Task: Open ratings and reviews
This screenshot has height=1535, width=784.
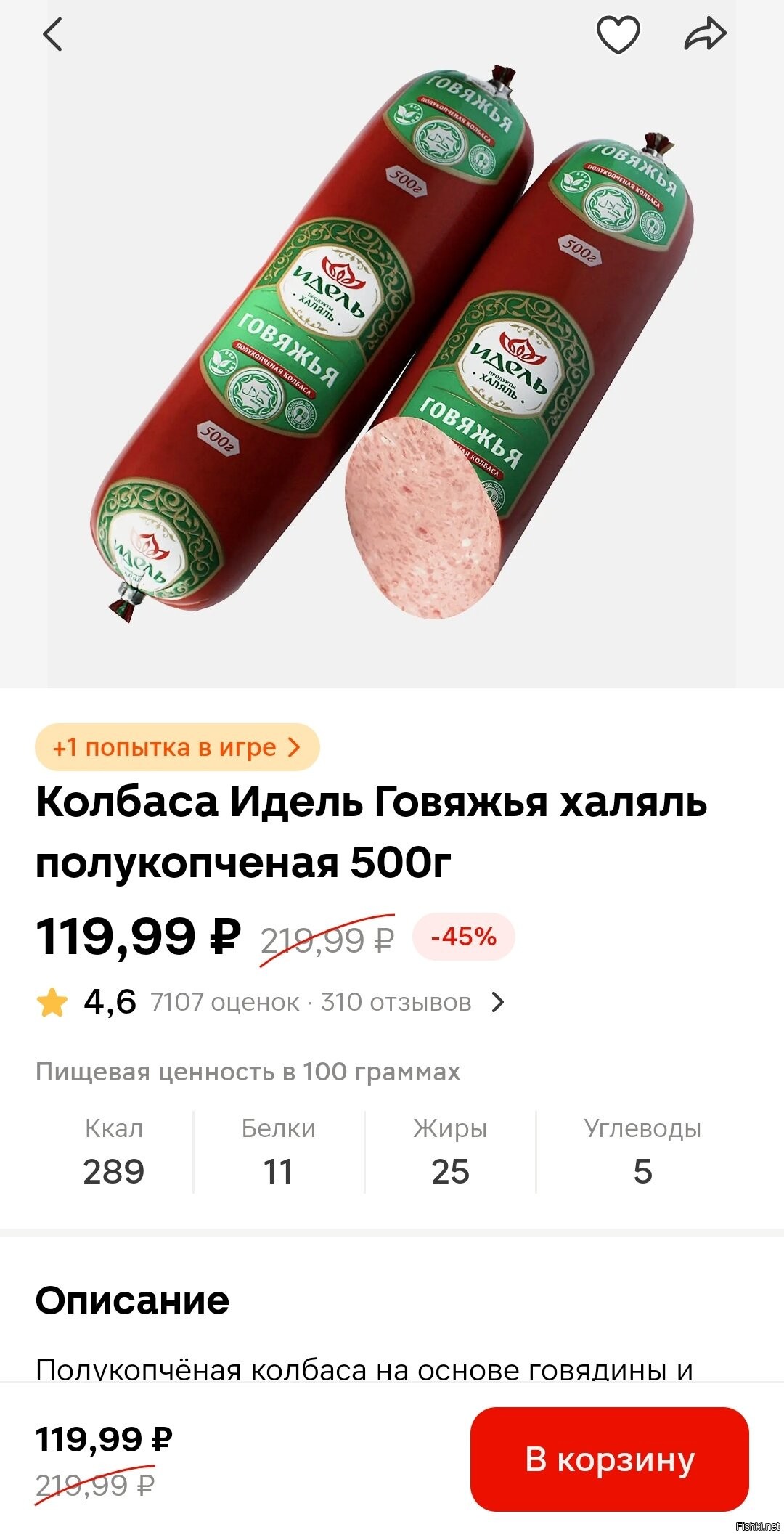Action: point(498,1003)
